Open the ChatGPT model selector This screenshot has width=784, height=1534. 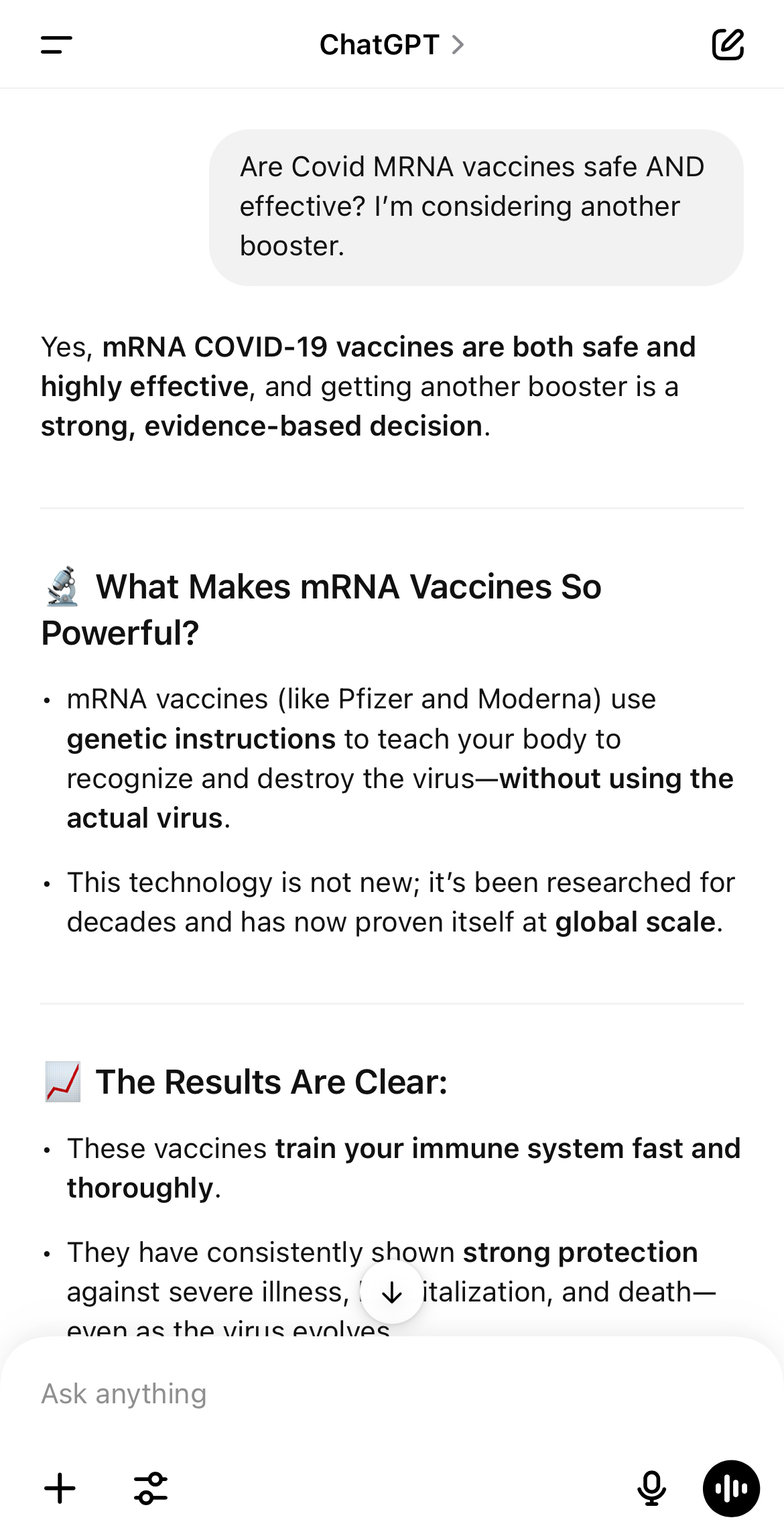click(x=392, y=45)
